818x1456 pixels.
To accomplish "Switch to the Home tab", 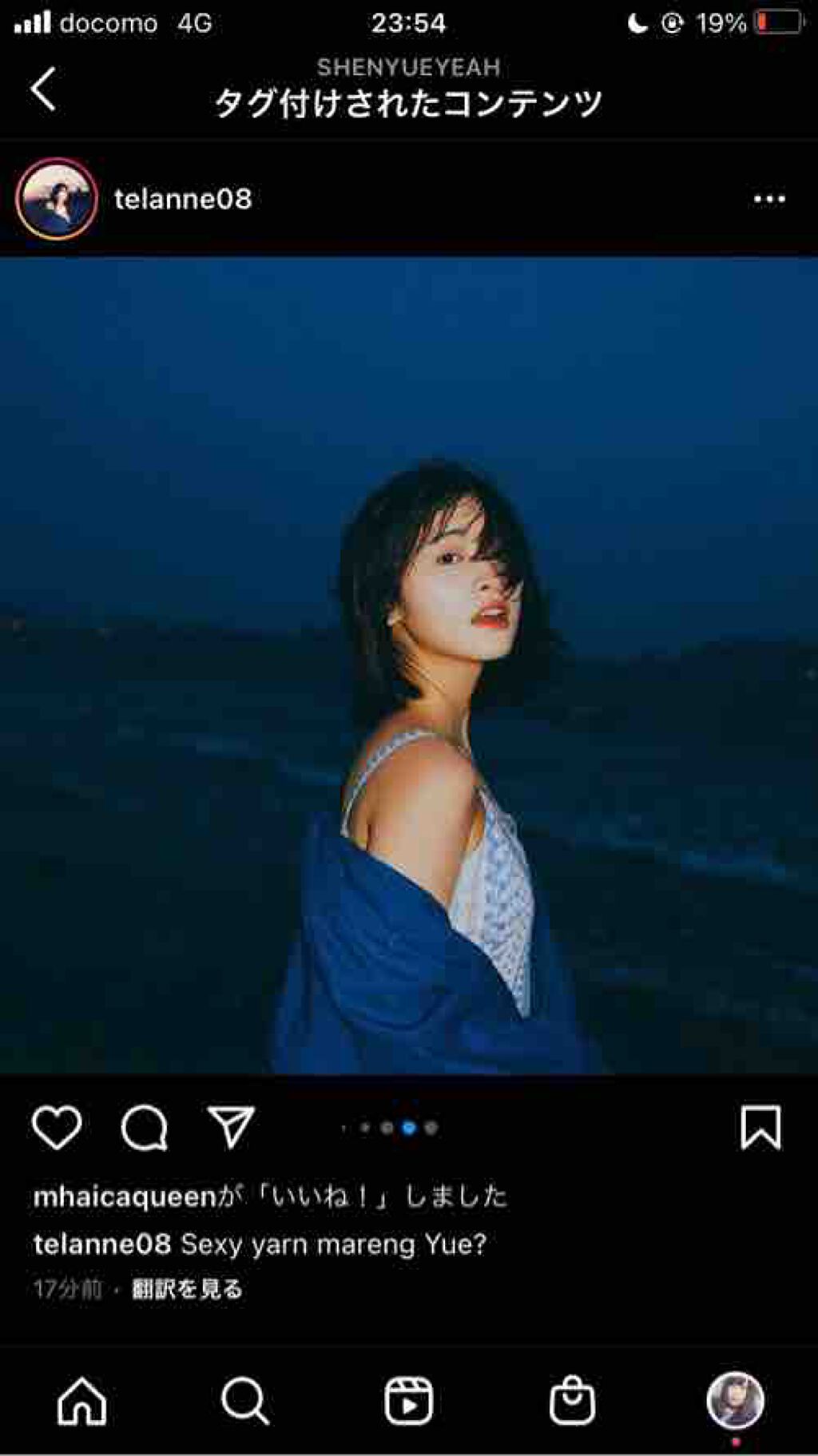I will [81, 1402].
